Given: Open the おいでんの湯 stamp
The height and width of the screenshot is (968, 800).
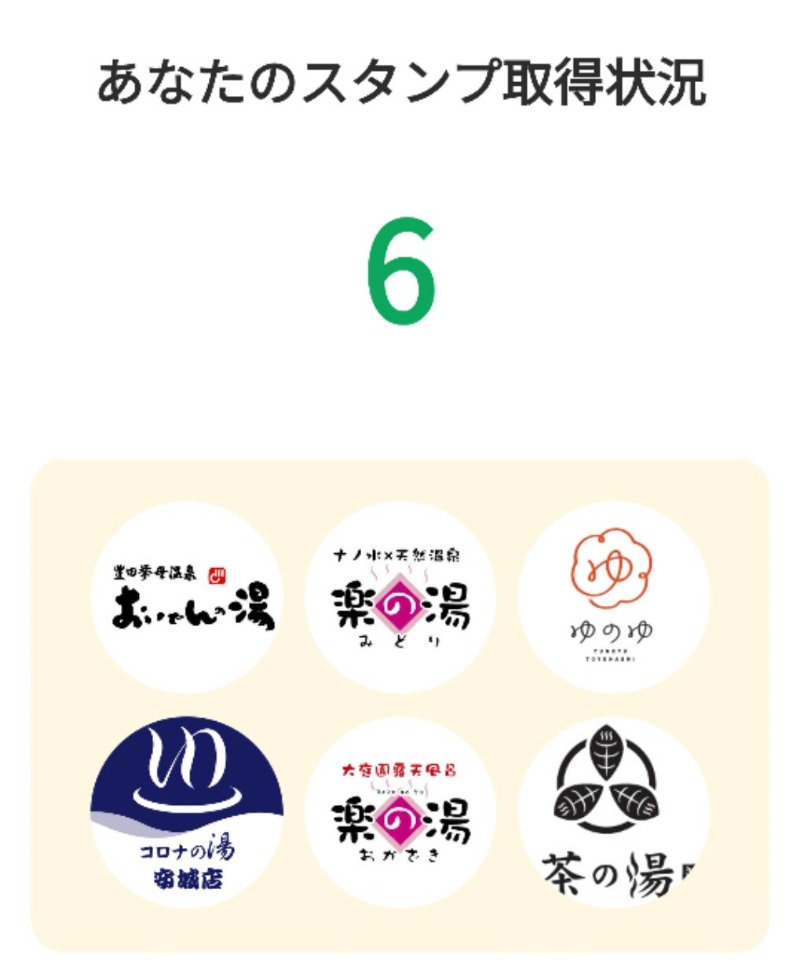Looking at the screenshot, I should tap(187, 597).
